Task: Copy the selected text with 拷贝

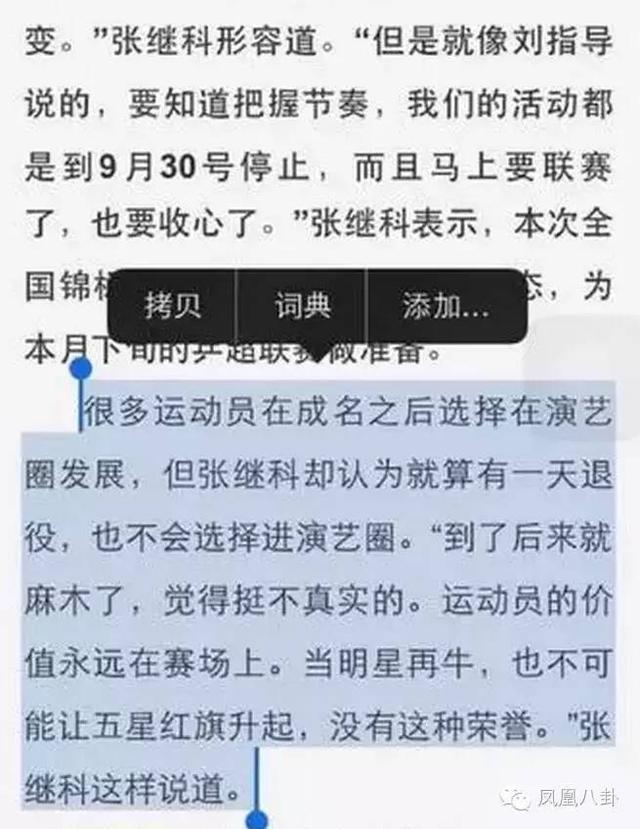Action: pyautogui.click(x=171, y=307)
